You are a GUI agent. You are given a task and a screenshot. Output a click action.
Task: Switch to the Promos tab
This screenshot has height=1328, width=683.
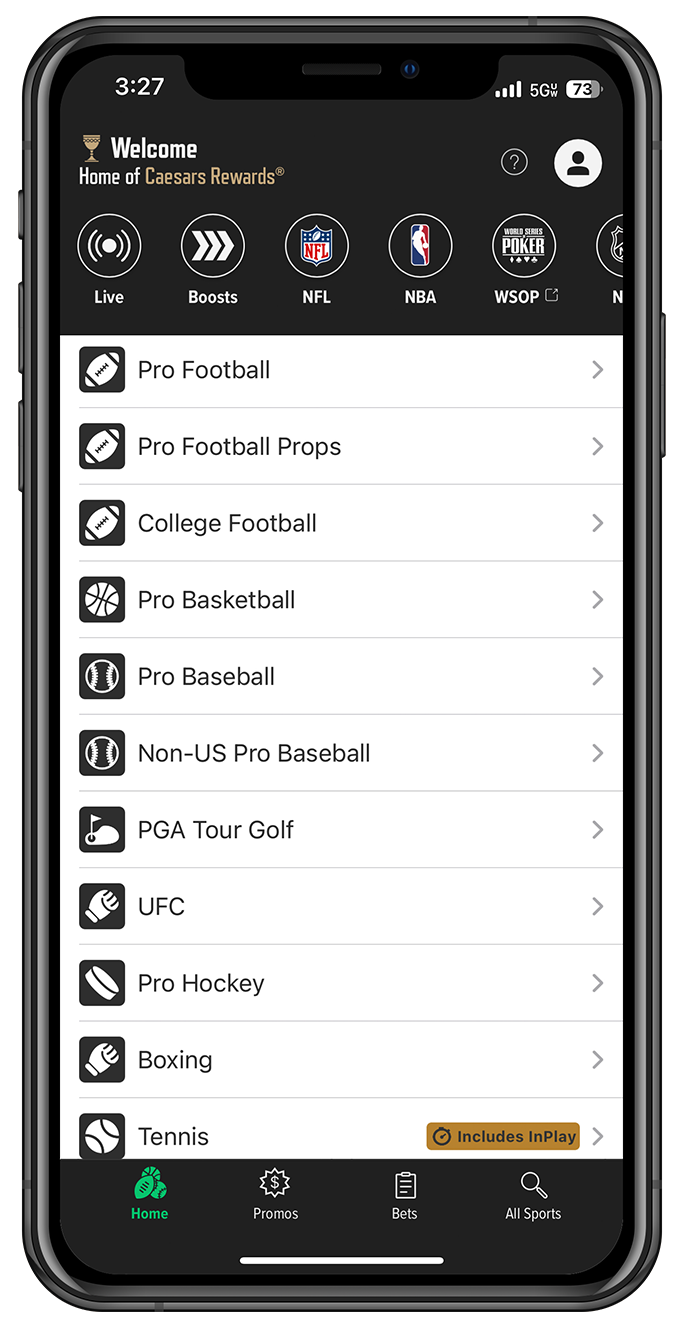[x=275, y=1194]
